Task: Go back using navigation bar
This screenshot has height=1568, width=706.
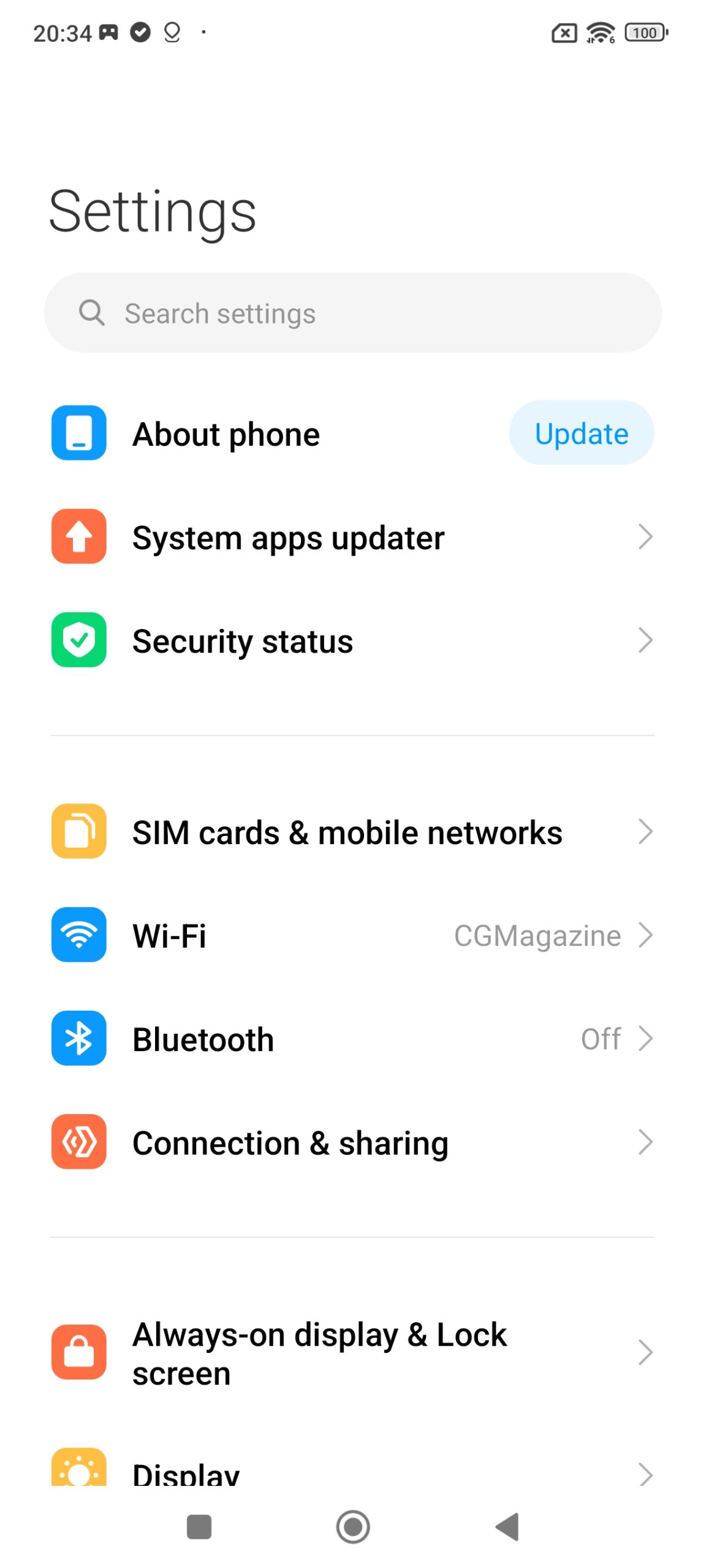Action: [507, 1526]
